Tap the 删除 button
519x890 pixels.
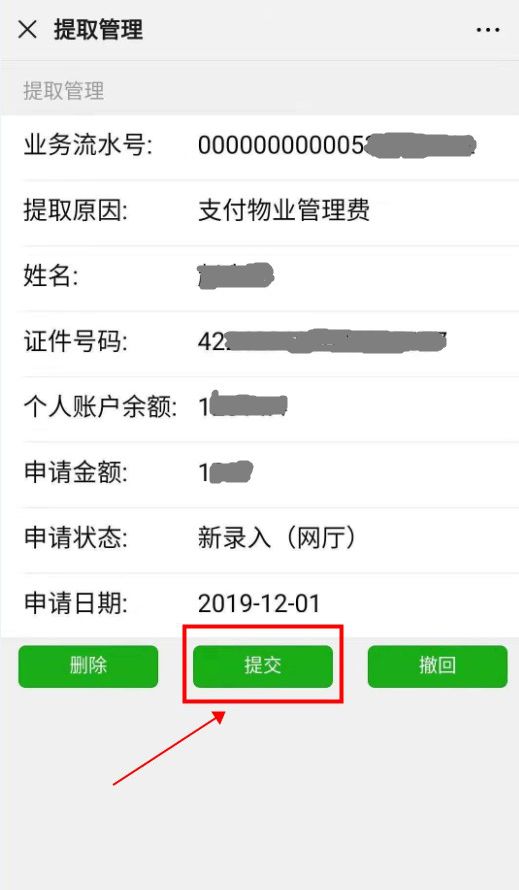click(x=88, y=666)
